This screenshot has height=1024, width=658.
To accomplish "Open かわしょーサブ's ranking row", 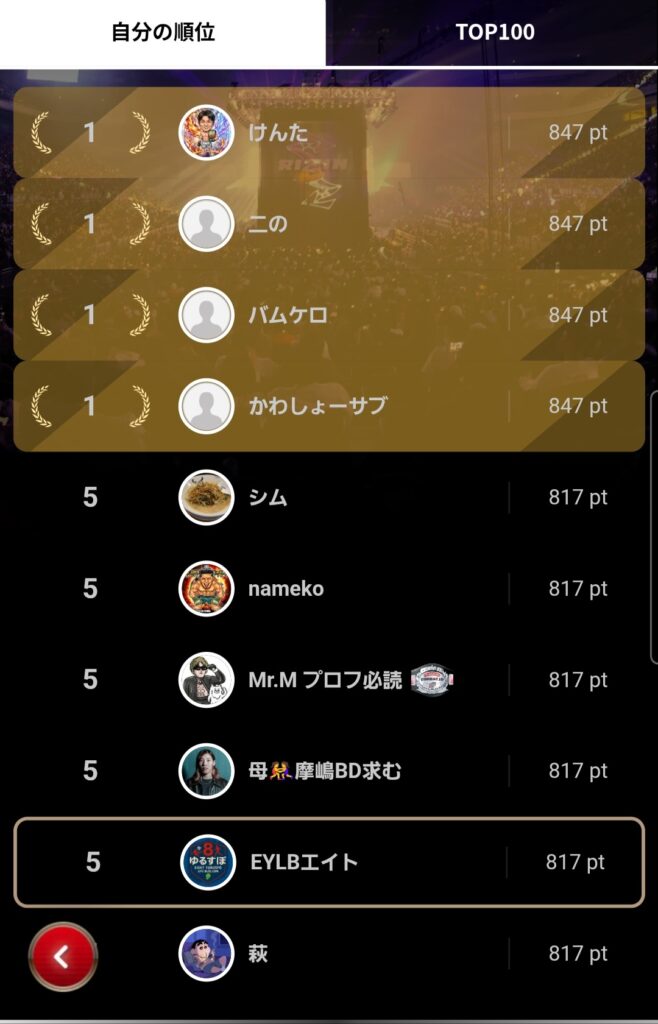I will coord(329,406).
